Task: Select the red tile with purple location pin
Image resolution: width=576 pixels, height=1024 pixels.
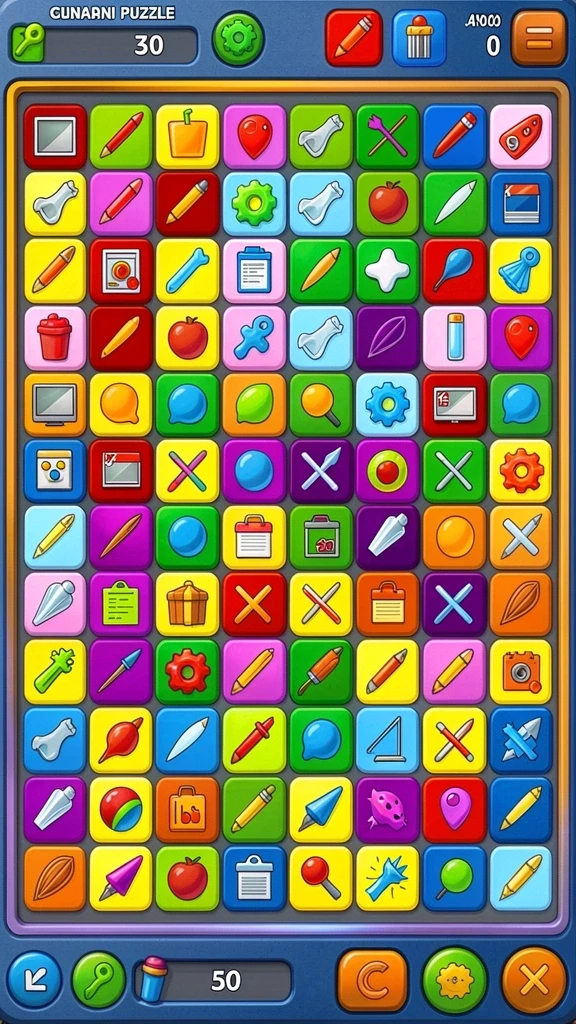Action: [x=455, y=809]
